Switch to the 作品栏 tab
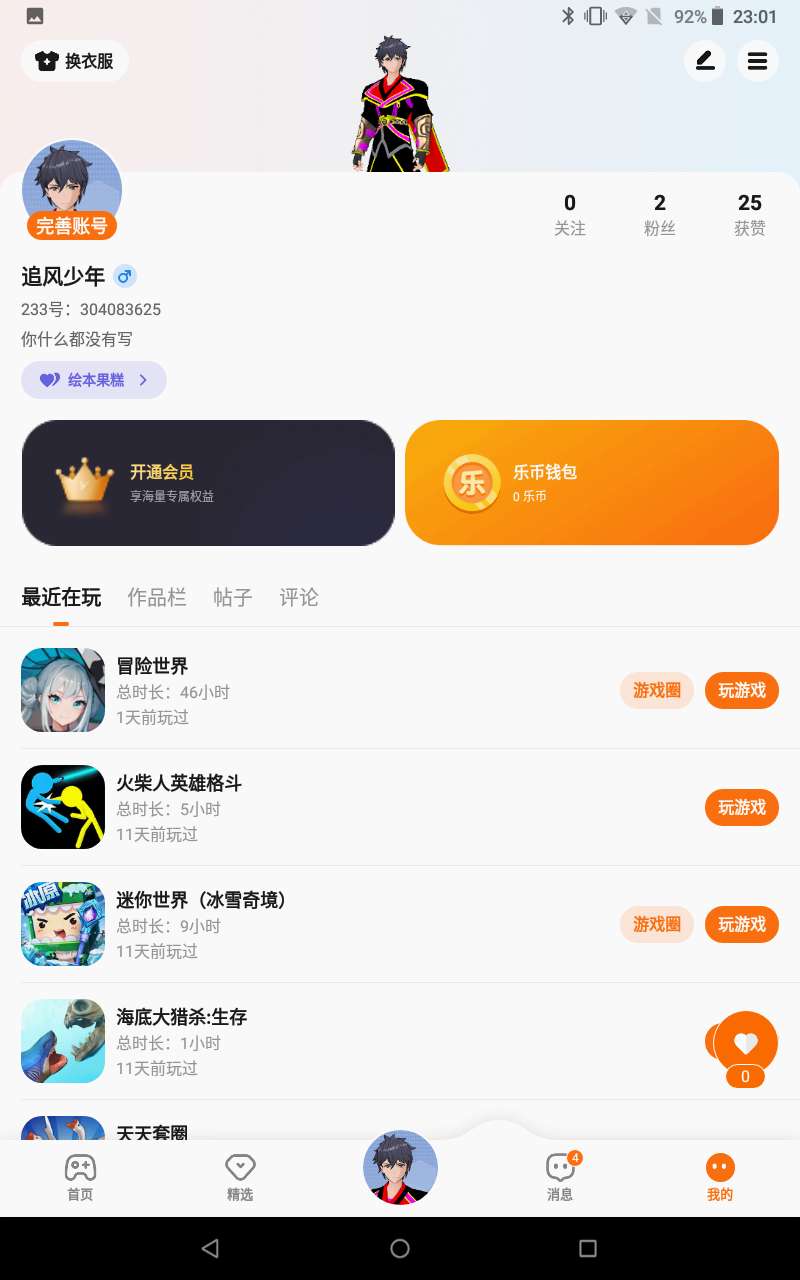The image size is (800, 1280). point(157,598)
